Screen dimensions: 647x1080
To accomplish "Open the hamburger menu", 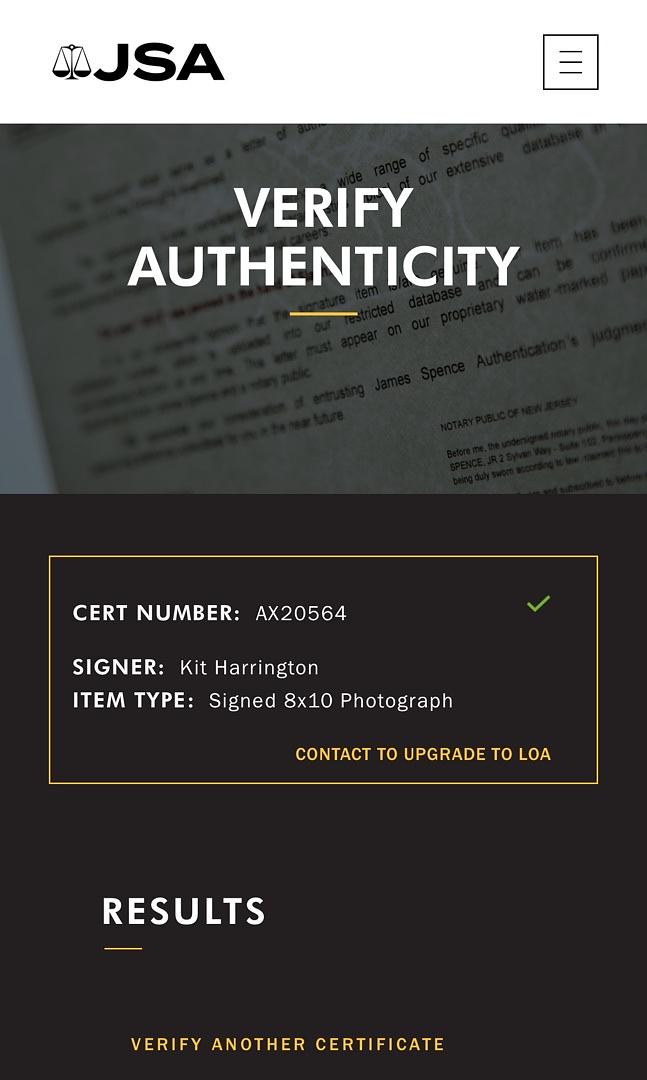I will click(x=570, y=62).
